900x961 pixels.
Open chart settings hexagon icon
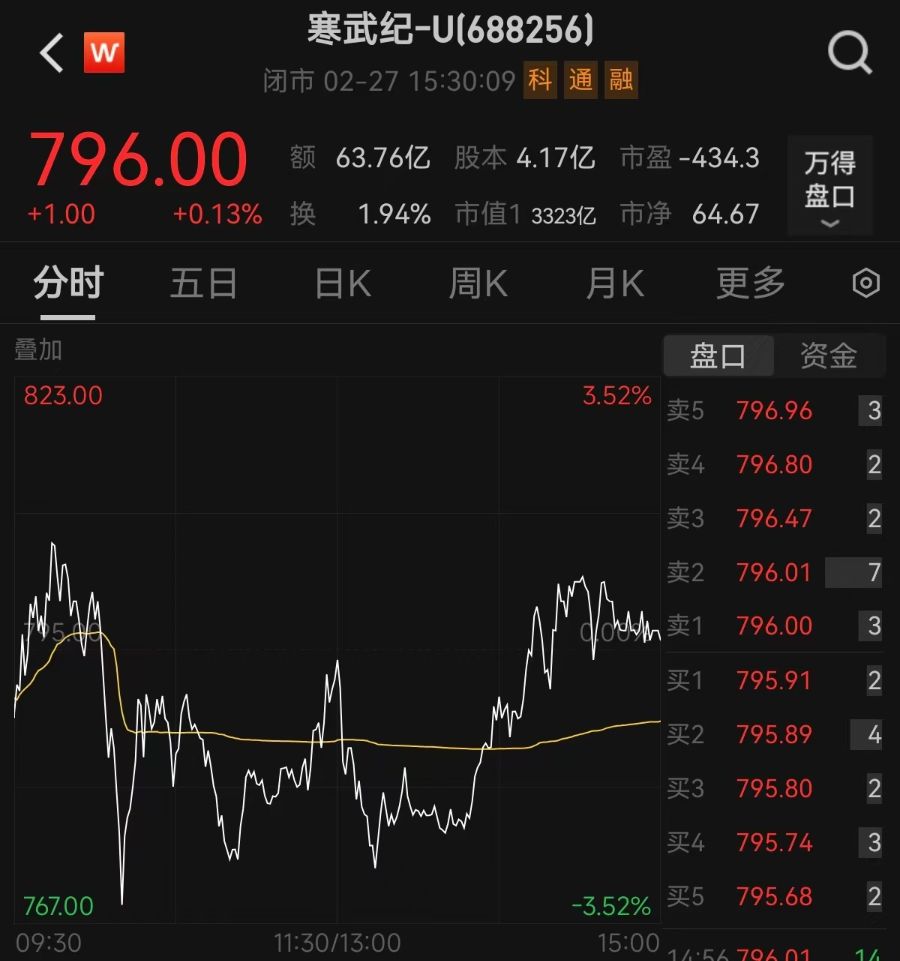[x=865, y=284]
